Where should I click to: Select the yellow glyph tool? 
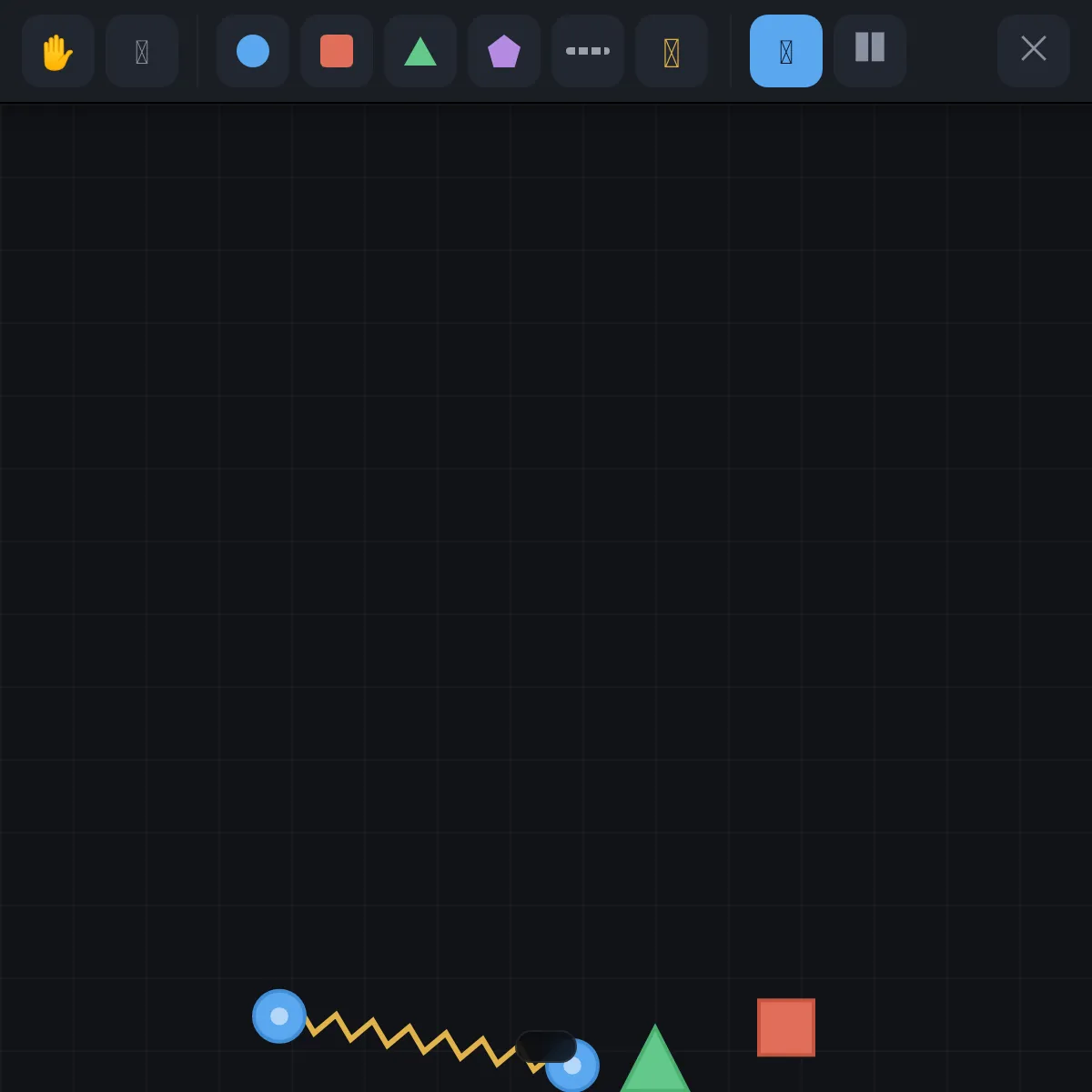click(672, 51)
